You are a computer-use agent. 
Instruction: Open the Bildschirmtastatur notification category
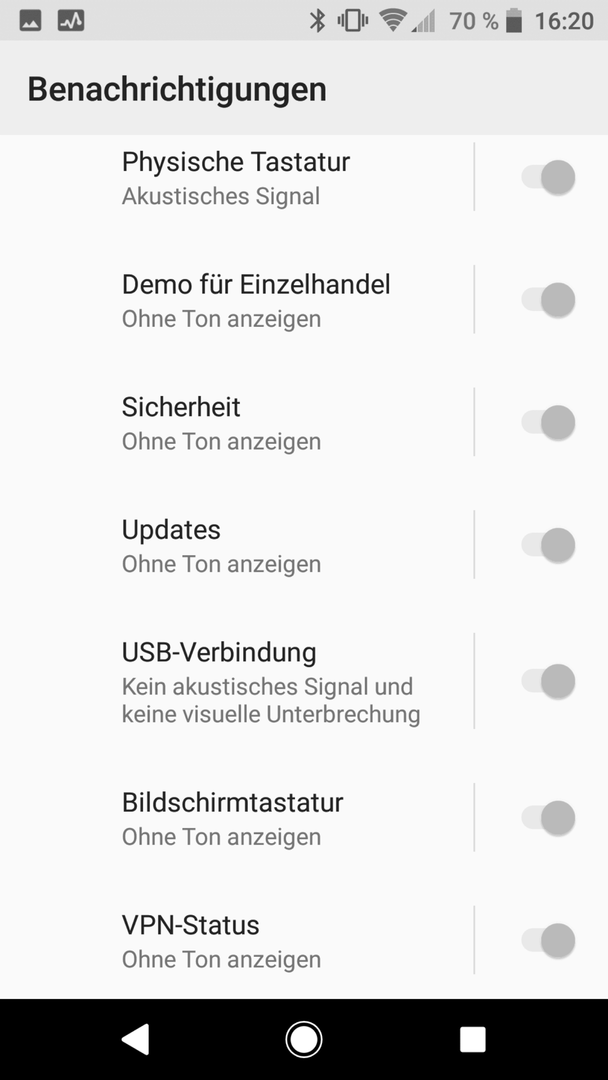[237, 818]
